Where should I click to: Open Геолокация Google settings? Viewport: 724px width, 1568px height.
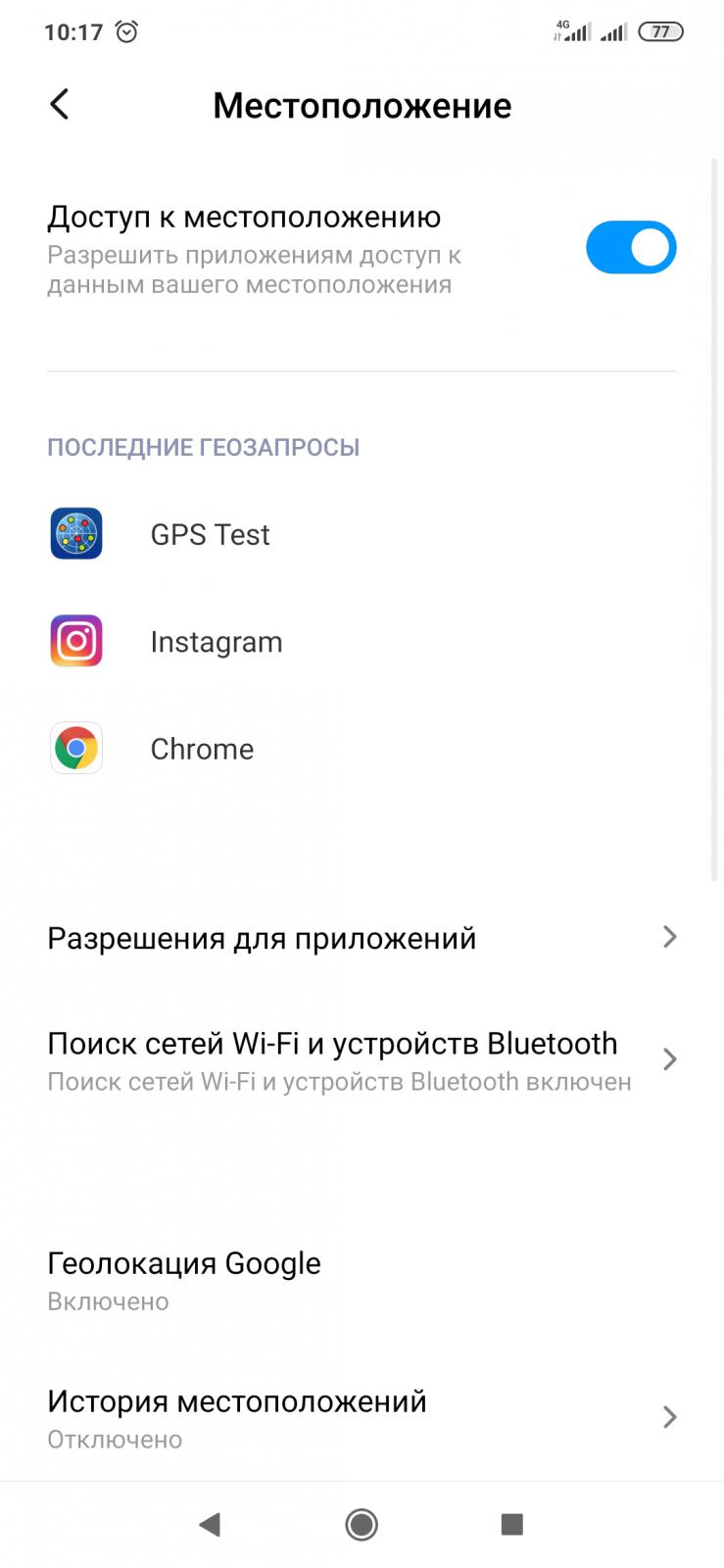pyautogui.click(x=362, y=1281)
